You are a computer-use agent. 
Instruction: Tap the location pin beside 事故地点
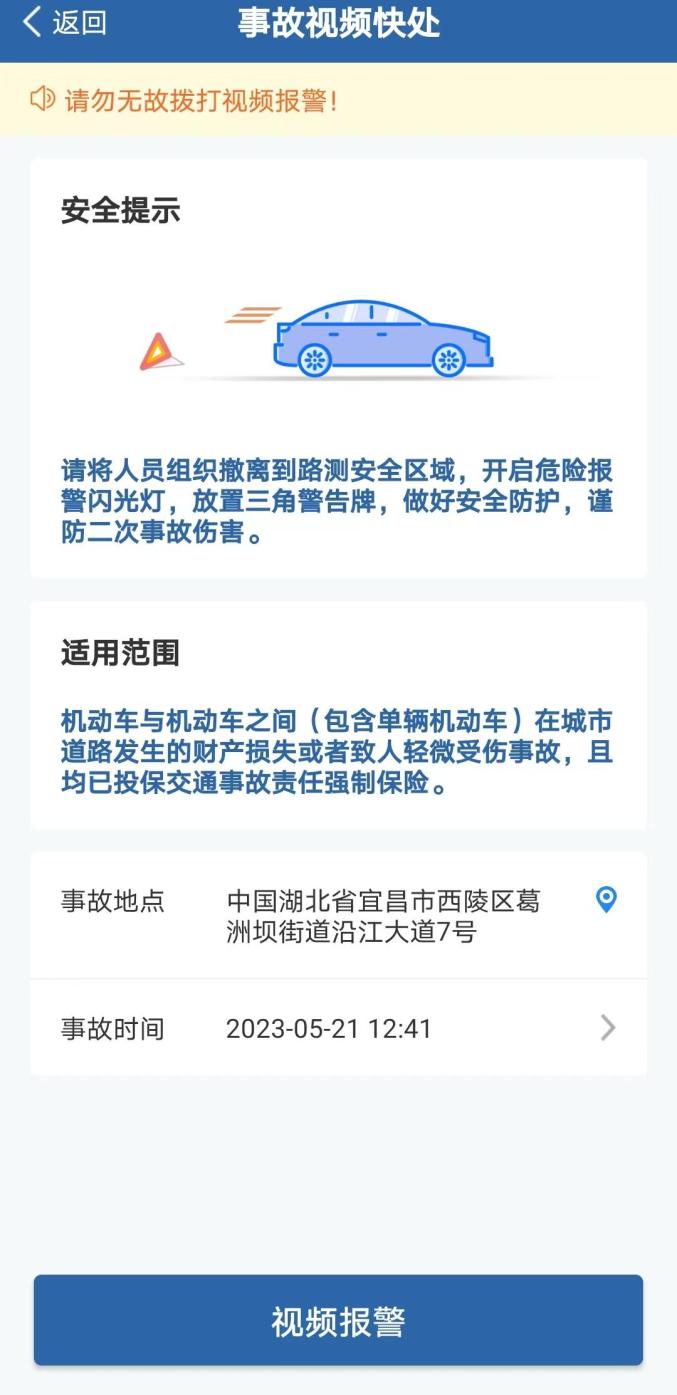coord(606,900)
